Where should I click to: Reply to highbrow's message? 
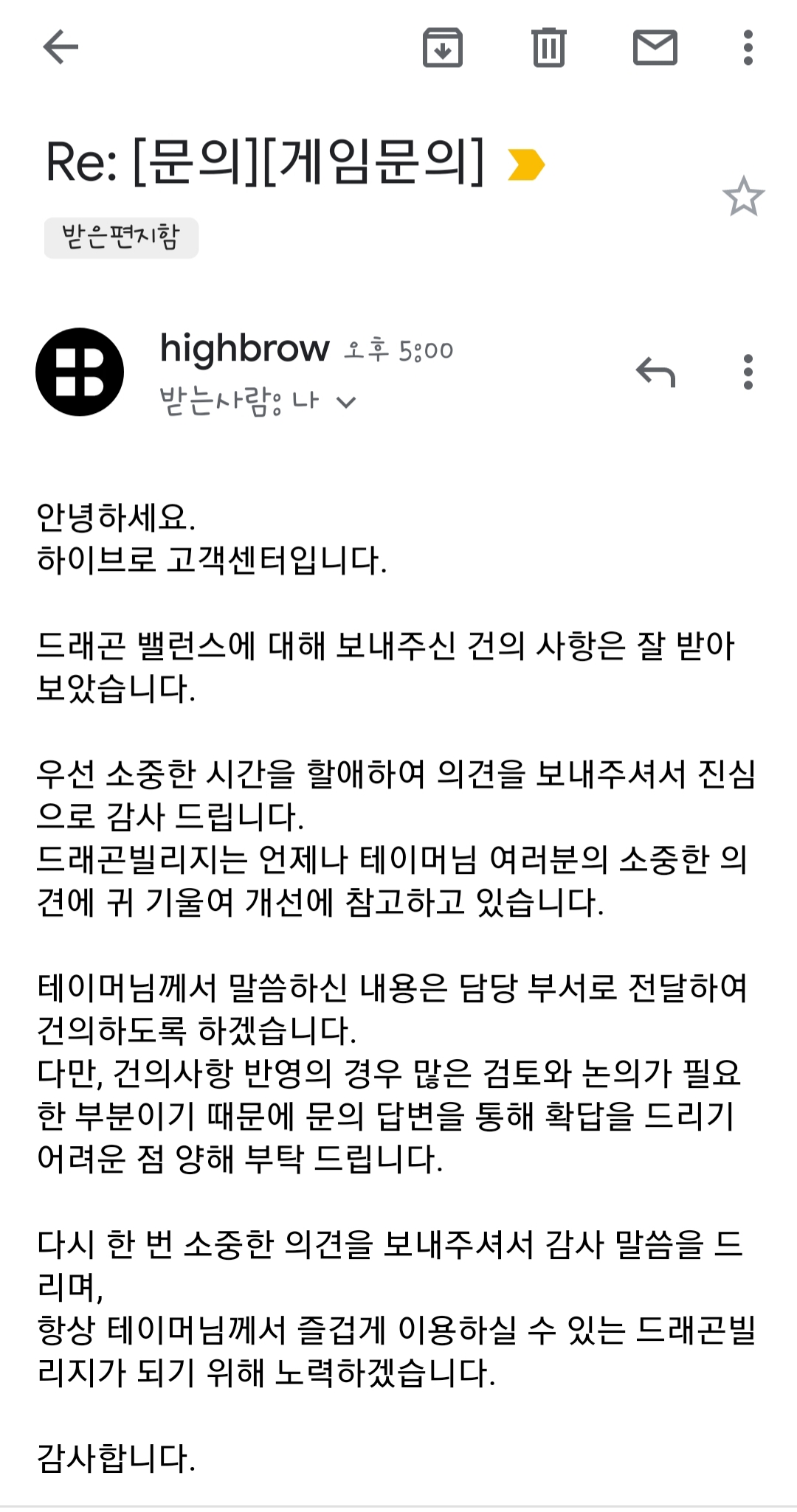click(655, 372)
